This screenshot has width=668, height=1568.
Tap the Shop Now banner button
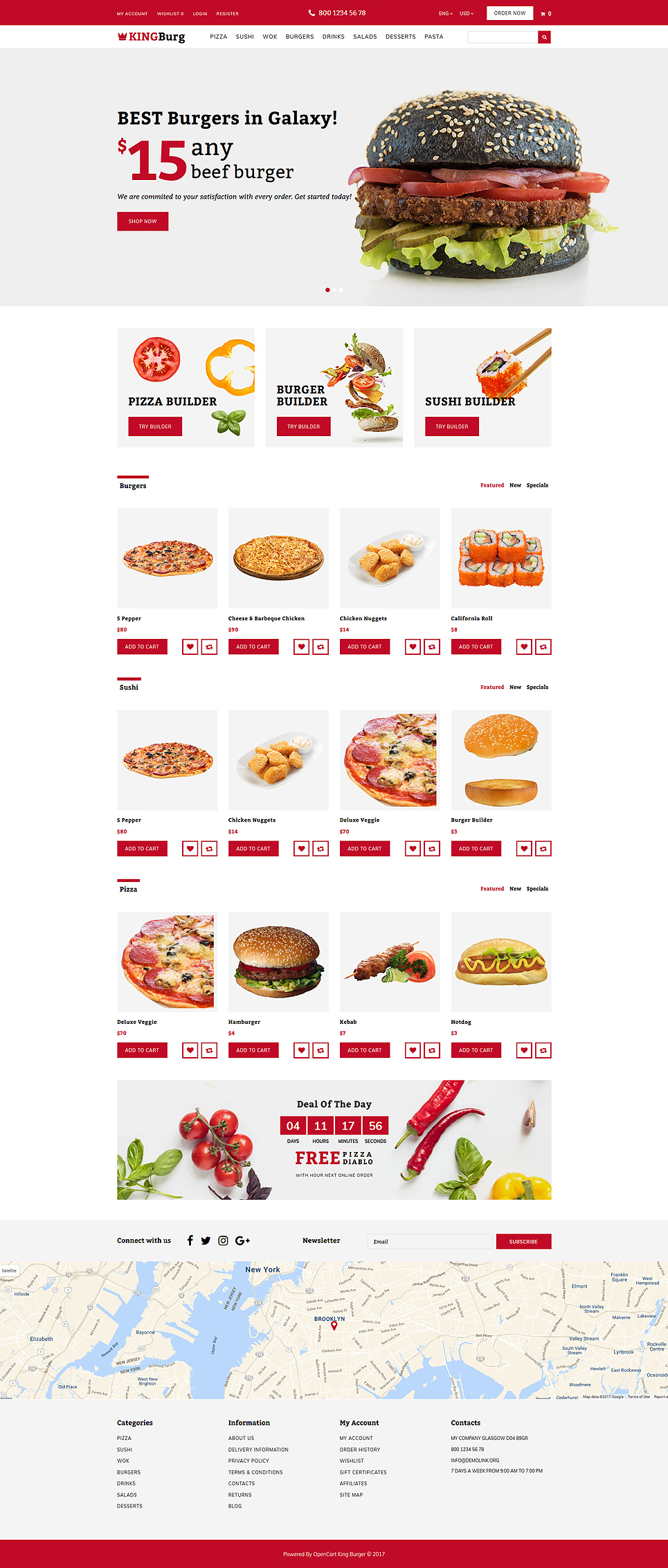coord(143,222)
